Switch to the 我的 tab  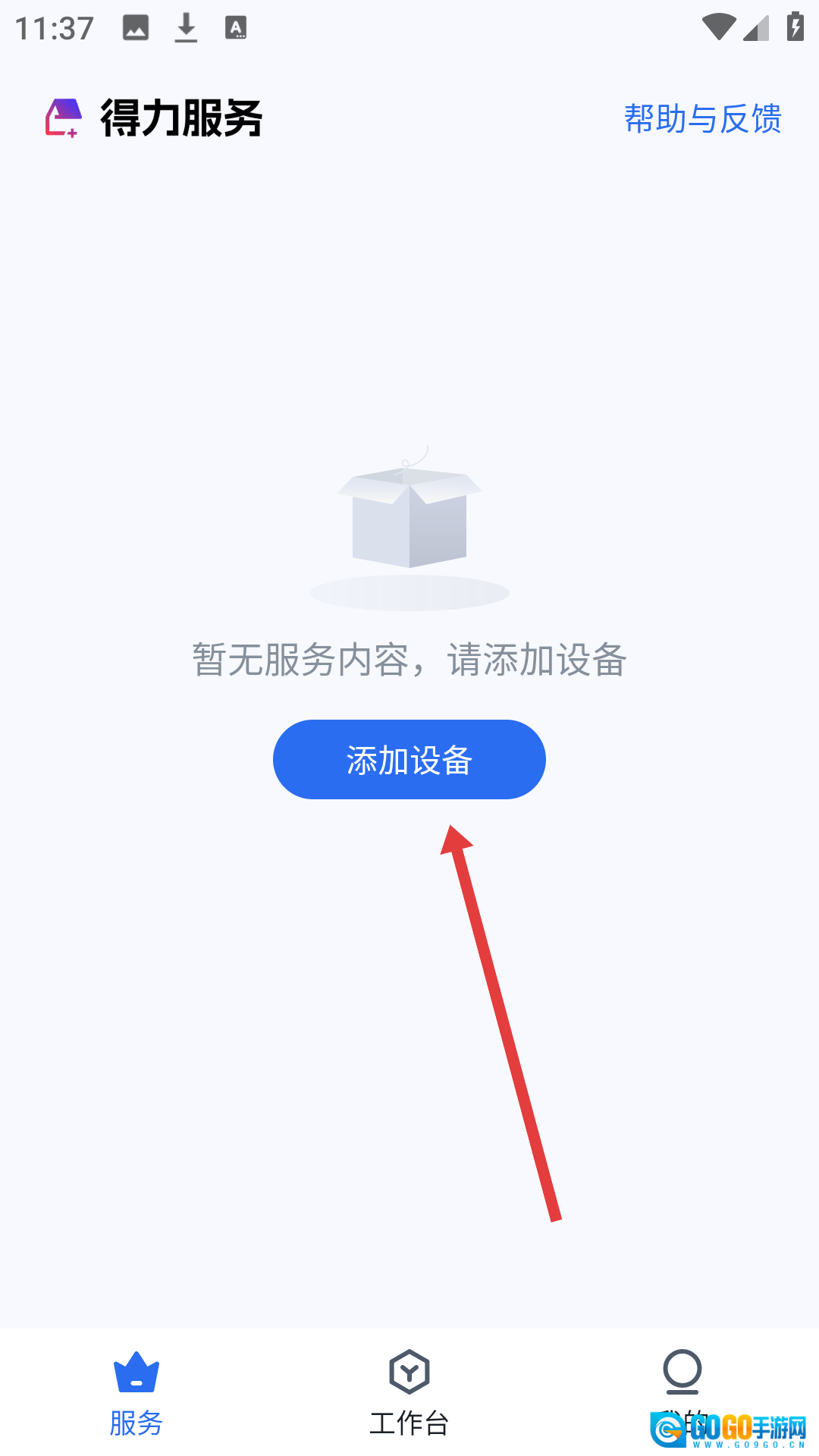(682, 1380)
